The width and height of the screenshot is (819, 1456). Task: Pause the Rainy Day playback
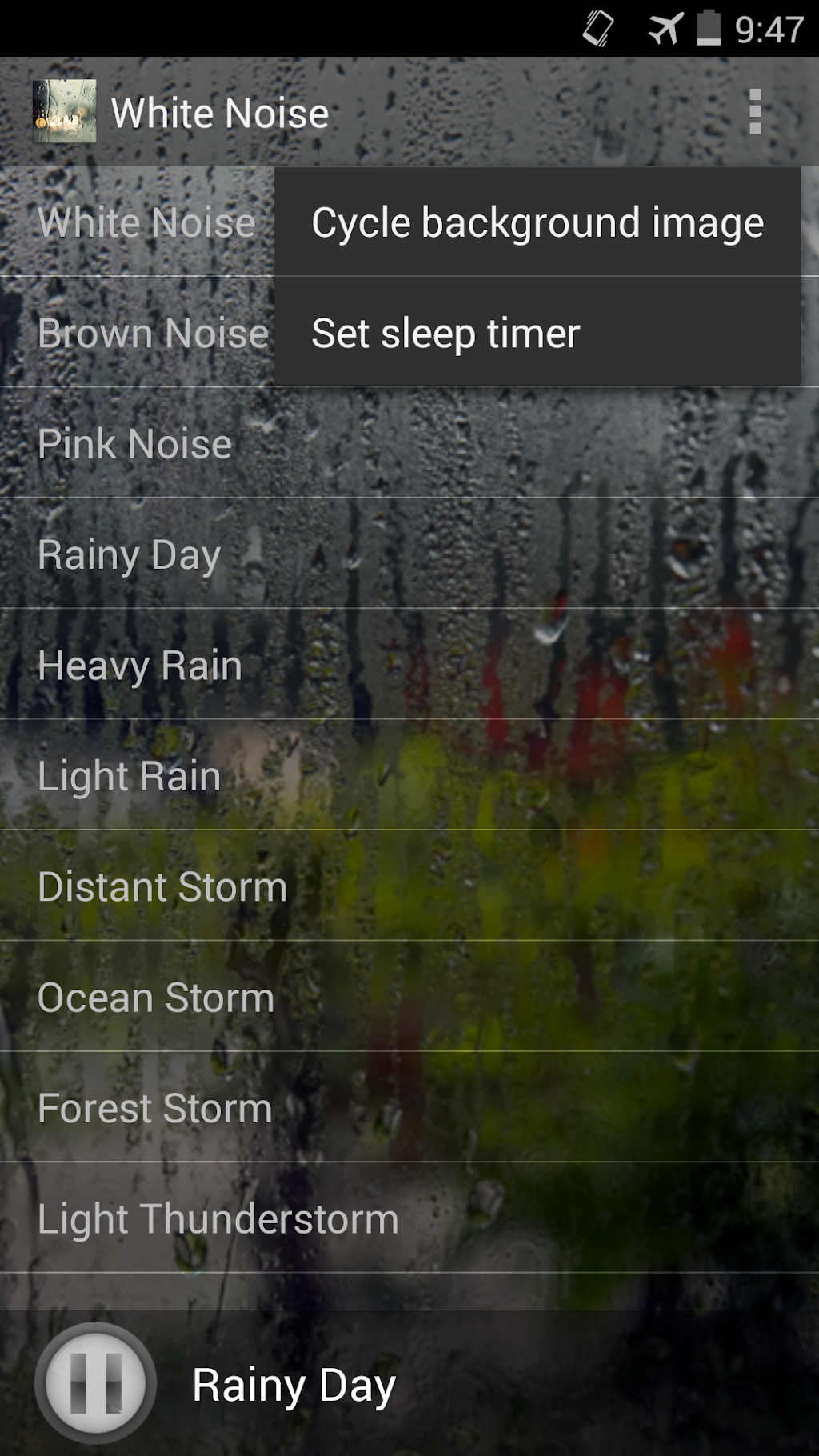click(95, 1382)
